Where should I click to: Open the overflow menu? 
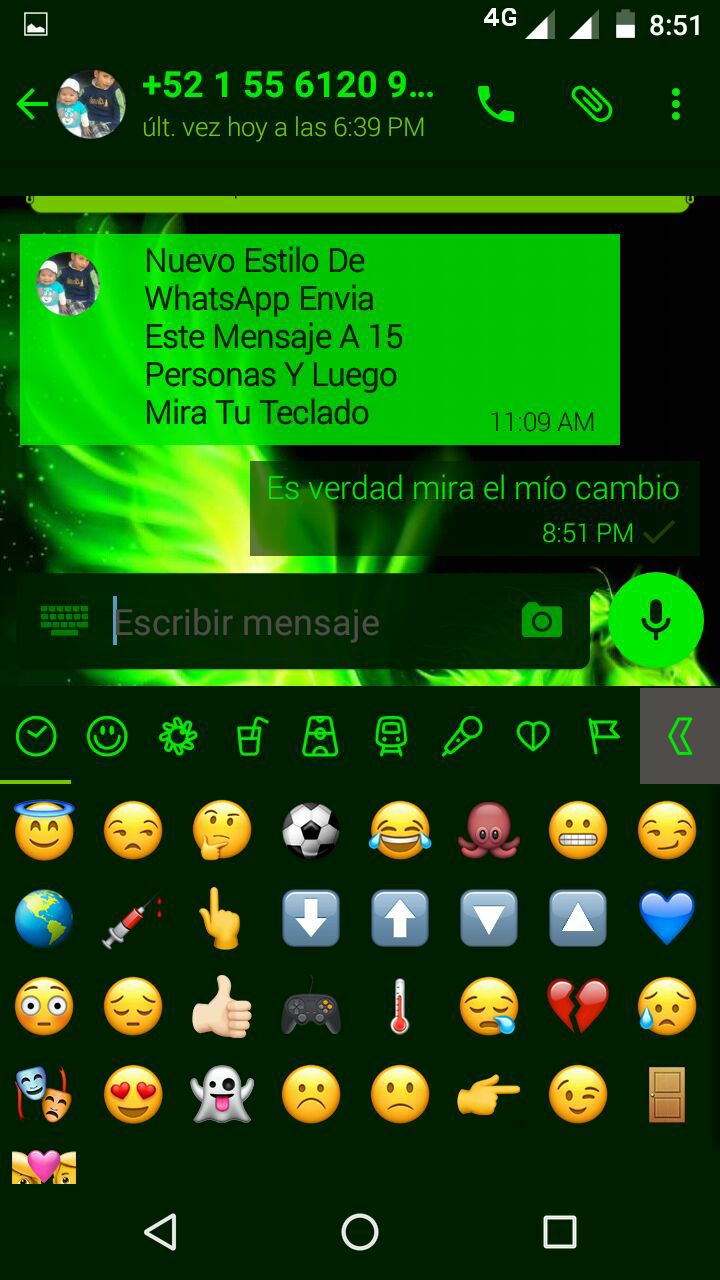(676, 104)
